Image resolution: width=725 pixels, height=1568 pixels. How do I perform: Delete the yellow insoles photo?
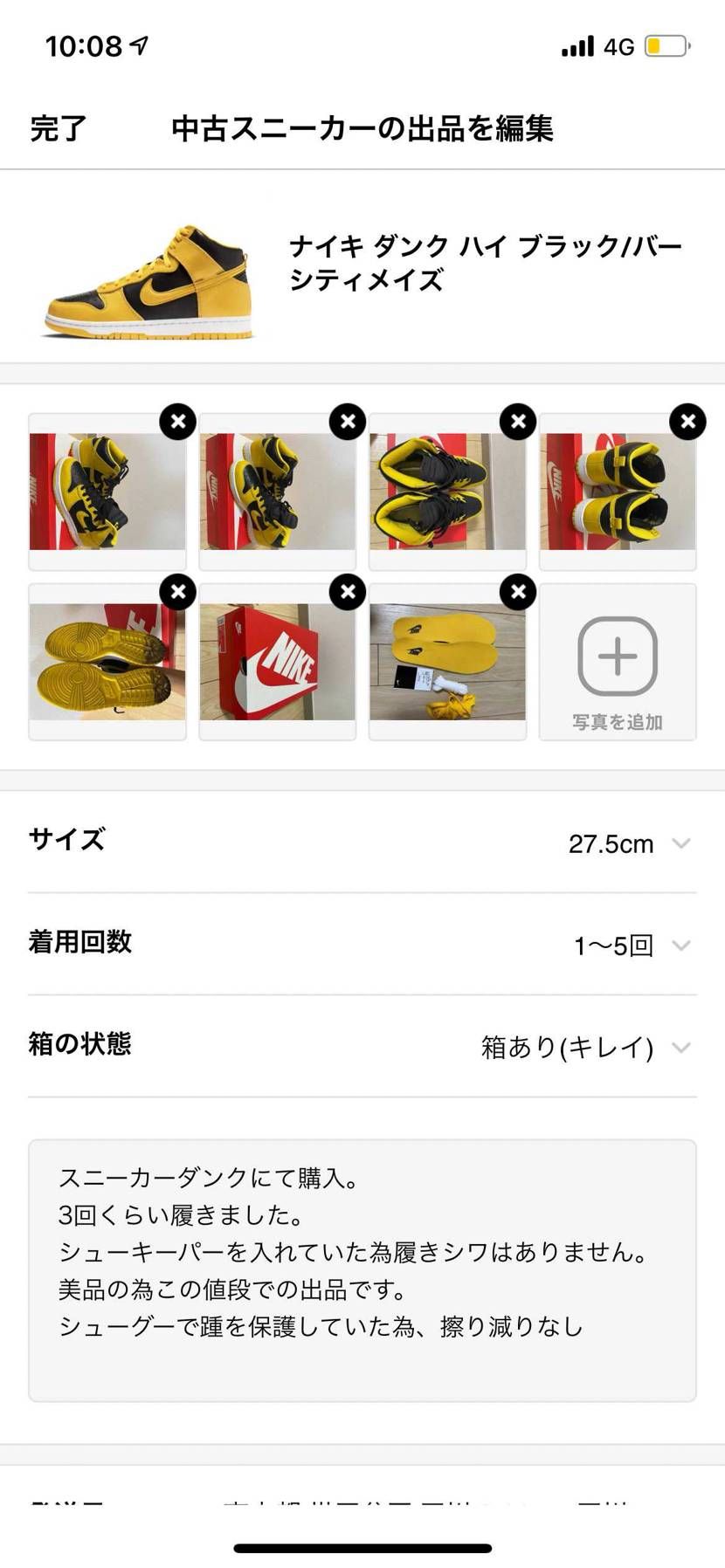pos(517,592)
